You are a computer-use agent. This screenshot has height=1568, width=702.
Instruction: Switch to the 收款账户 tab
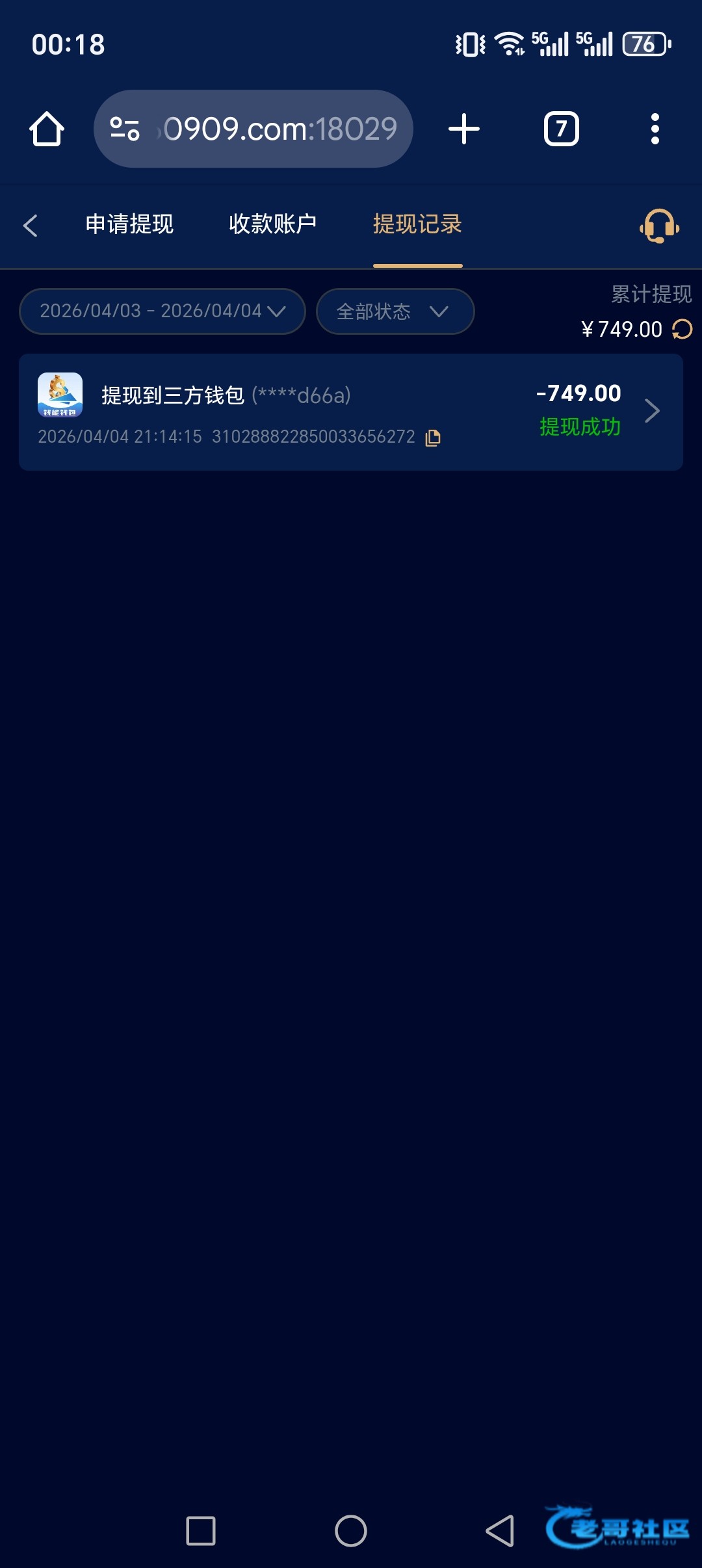[272, 224]
